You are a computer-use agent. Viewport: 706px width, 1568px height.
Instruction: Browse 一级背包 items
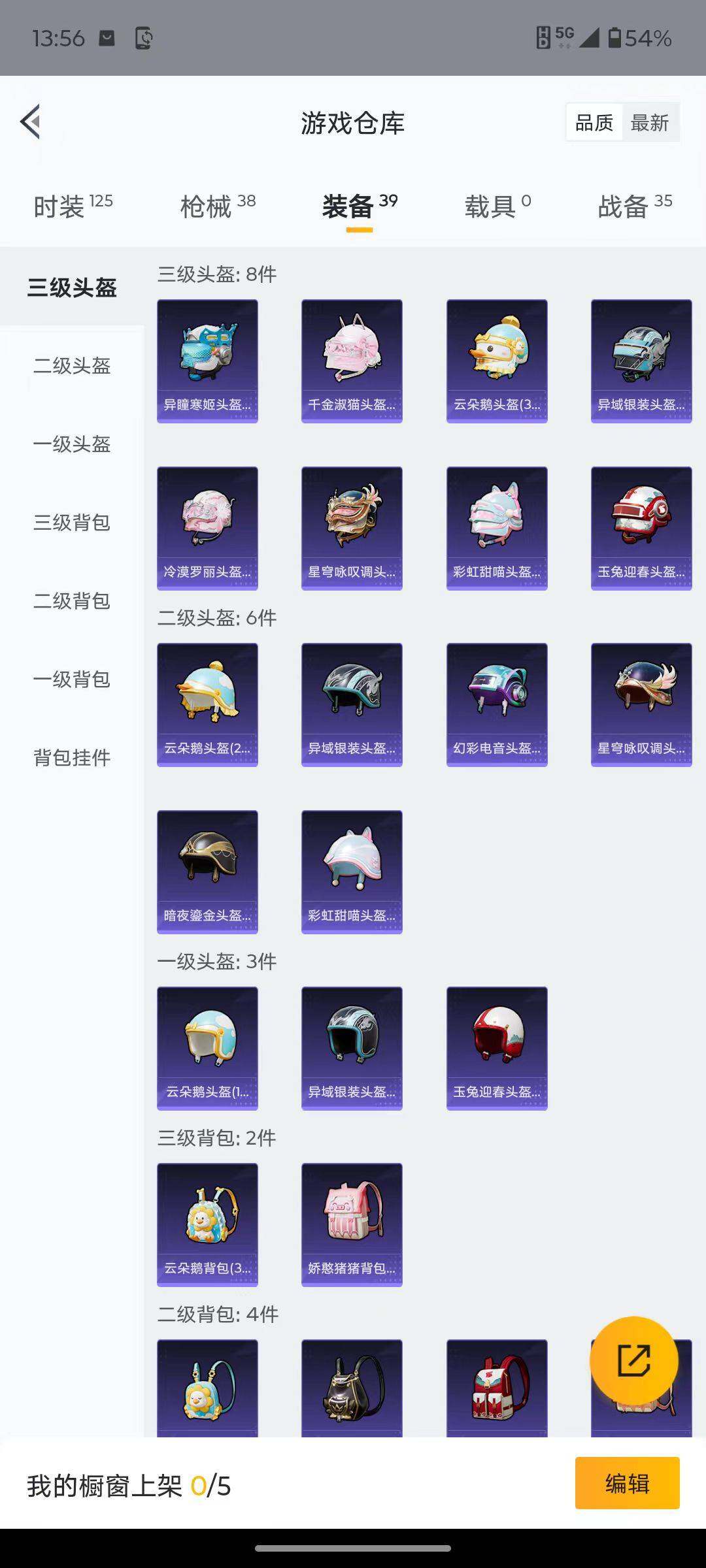[73, 680]
